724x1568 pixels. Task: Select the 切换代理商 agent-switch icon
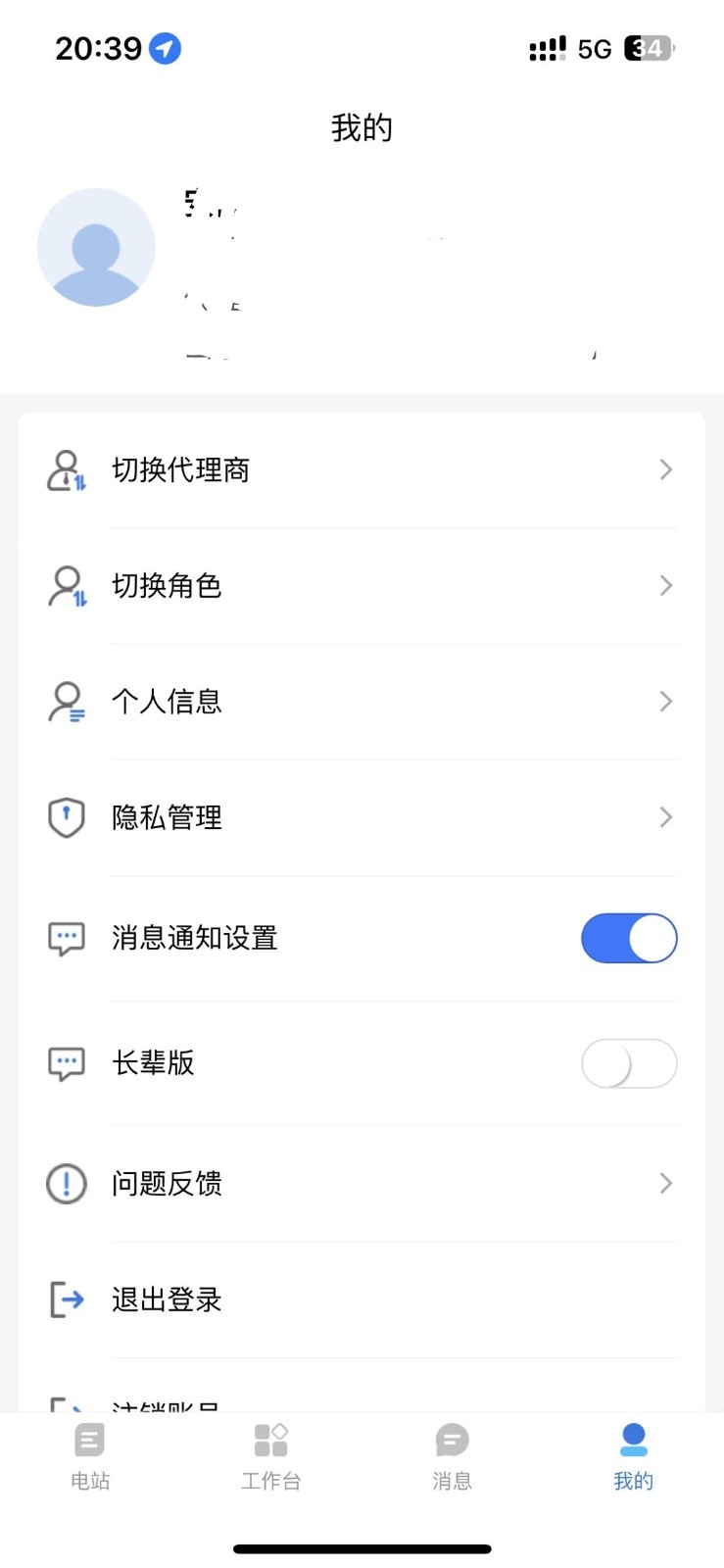(x=65, y=470)
